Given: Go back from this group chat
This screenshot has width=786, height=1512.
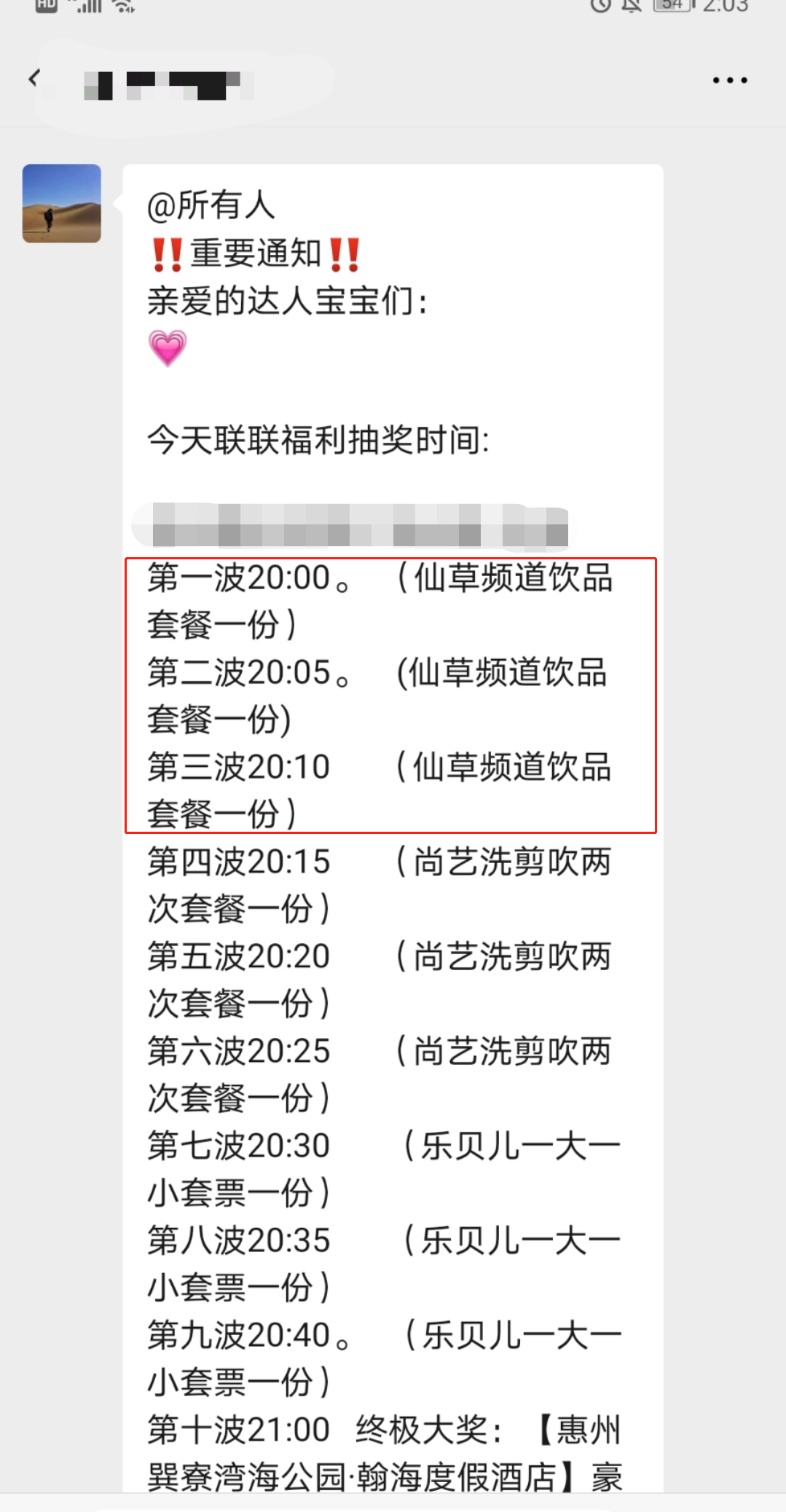Looking at the screenshot, I should (34, 78).
